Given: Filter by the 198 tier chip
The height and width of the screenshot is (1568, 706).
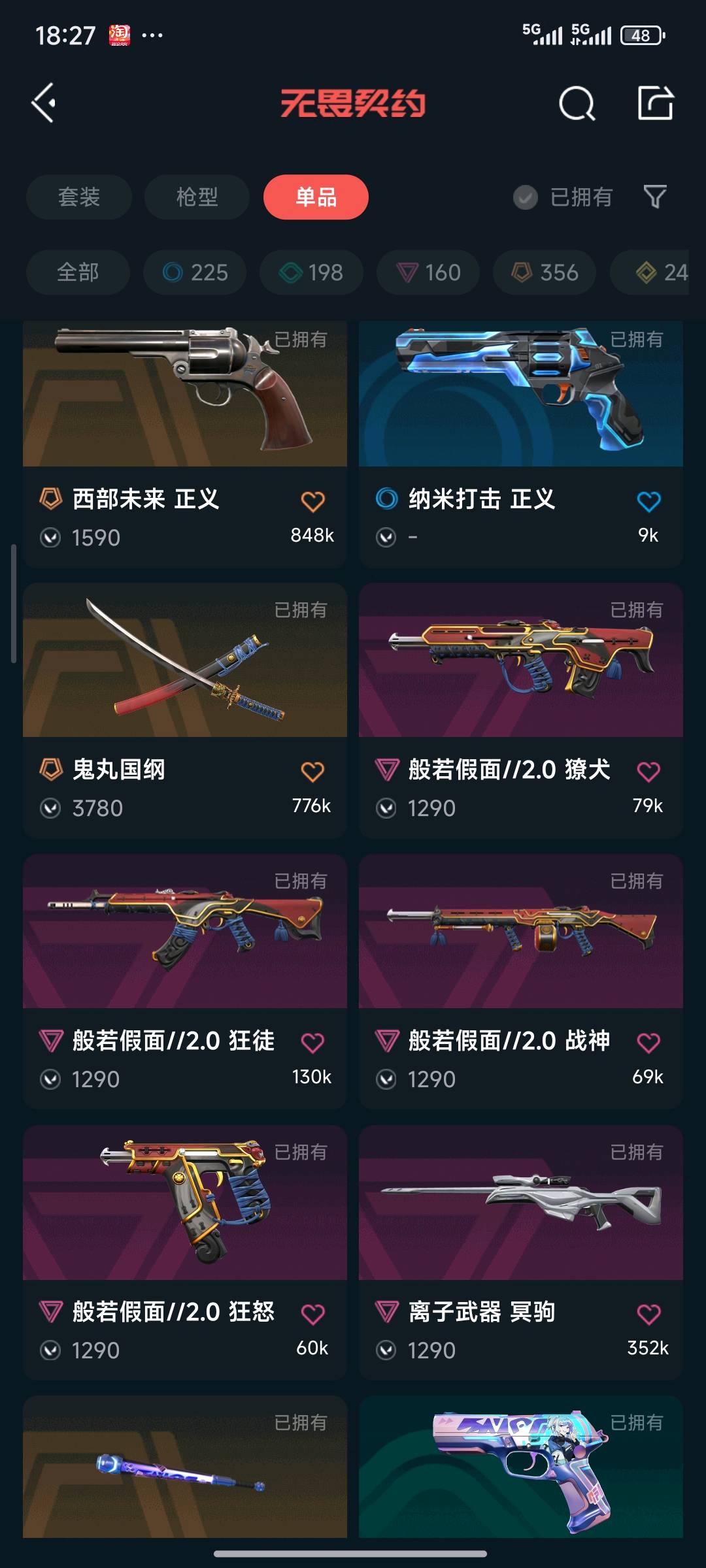Looking at the screenshot, I should (311, 272).
